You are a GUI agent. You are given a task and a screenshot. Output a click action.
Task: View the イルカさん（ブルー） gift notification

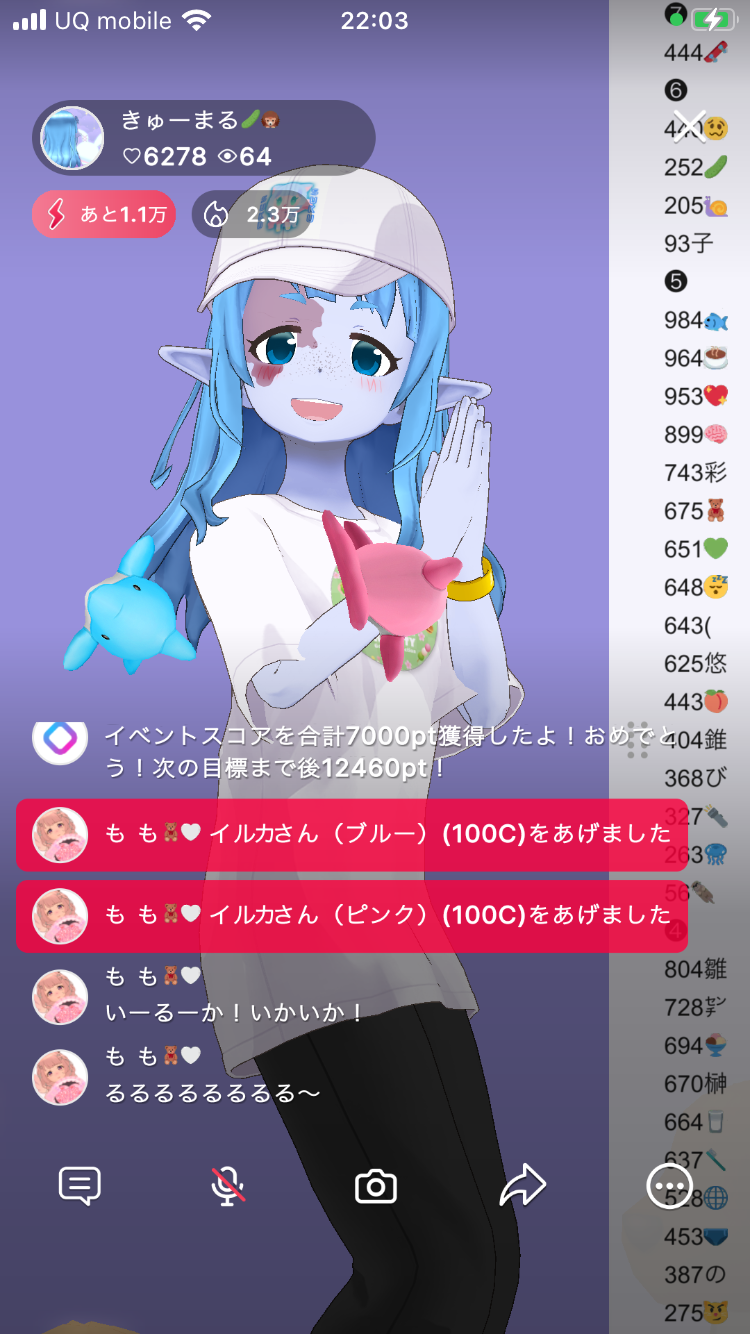(x=350, y=834)
